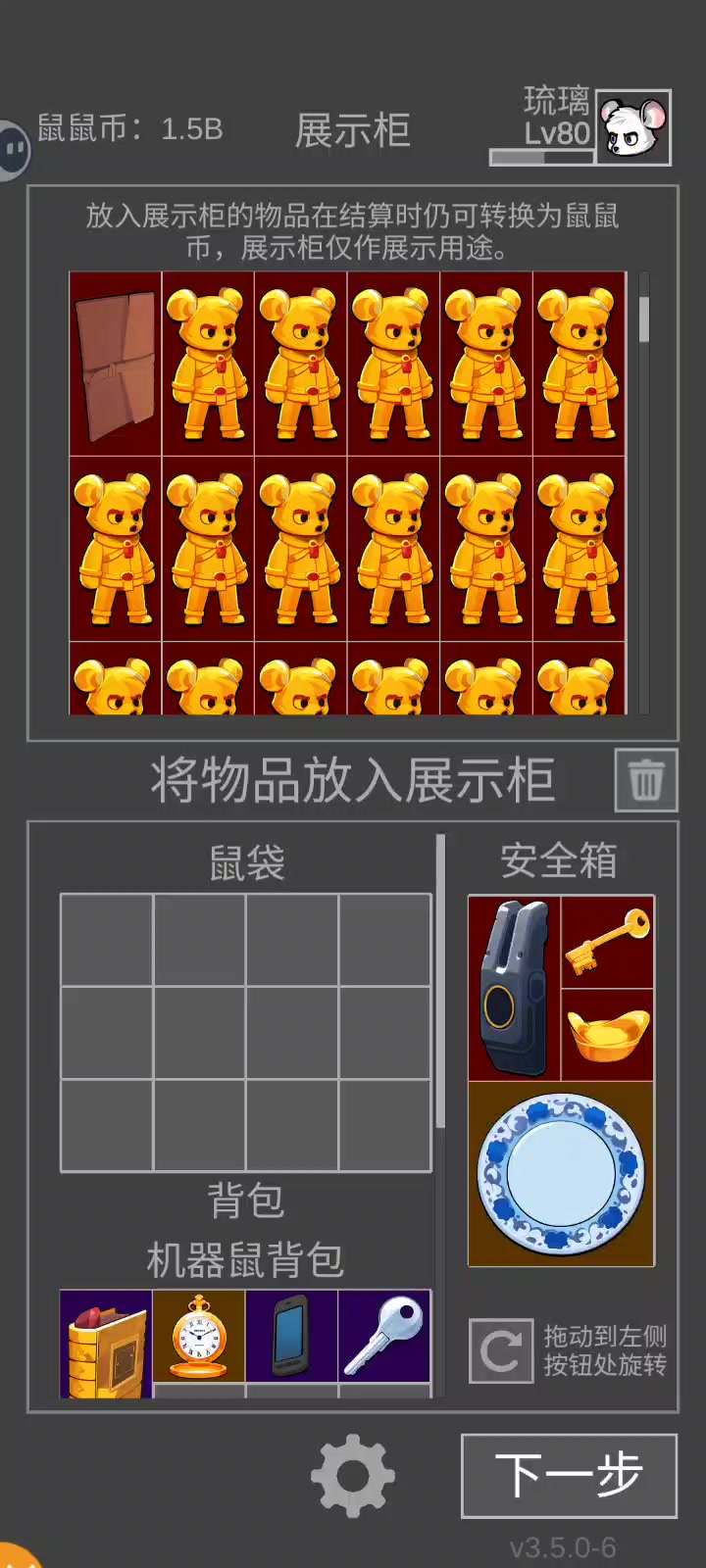Viewport: 706px width, 1568px height.
Task: Tap the rotate arrow button
Action: tap(501, 1351)
